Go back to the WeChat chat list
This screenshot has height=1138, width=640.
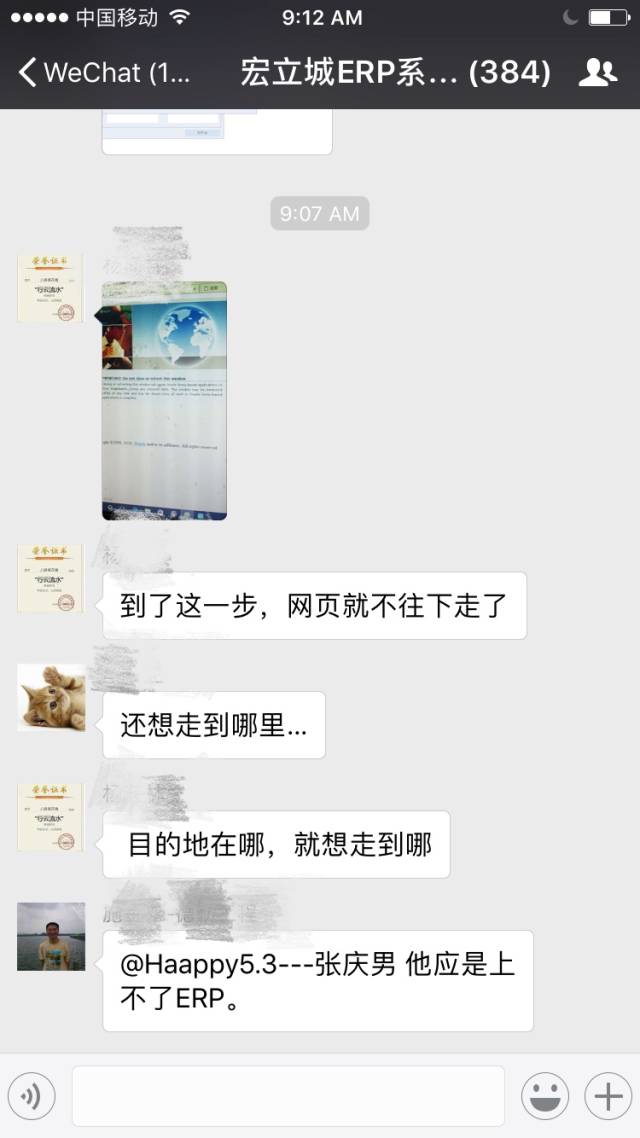100,72
